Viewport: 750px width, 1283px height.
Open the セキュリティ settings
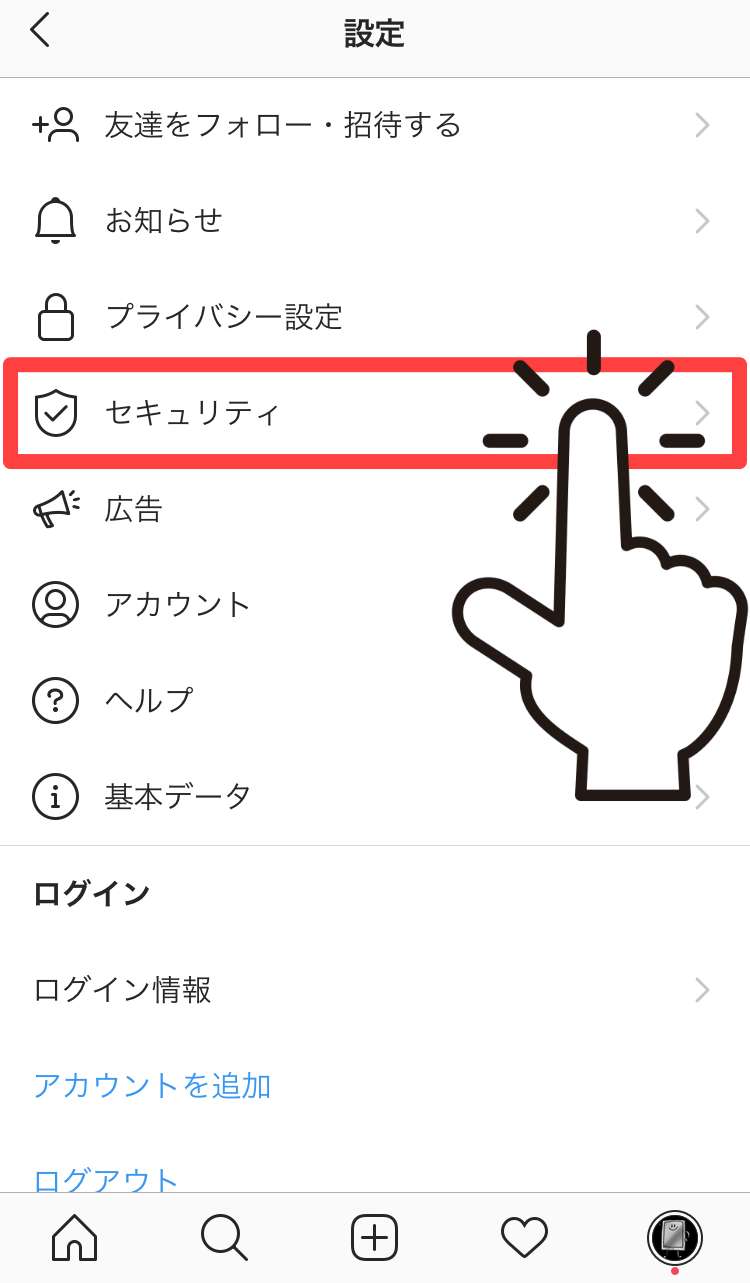(193, 413)
